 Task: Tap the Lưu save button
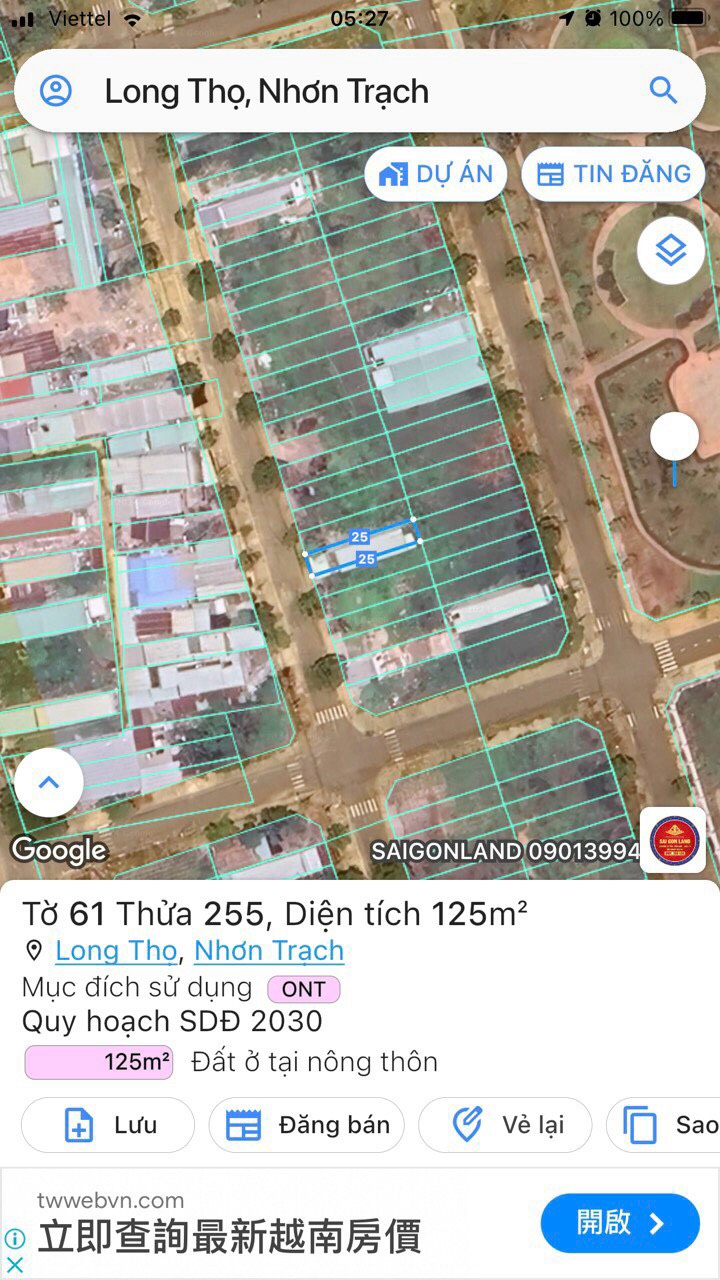107,1124
